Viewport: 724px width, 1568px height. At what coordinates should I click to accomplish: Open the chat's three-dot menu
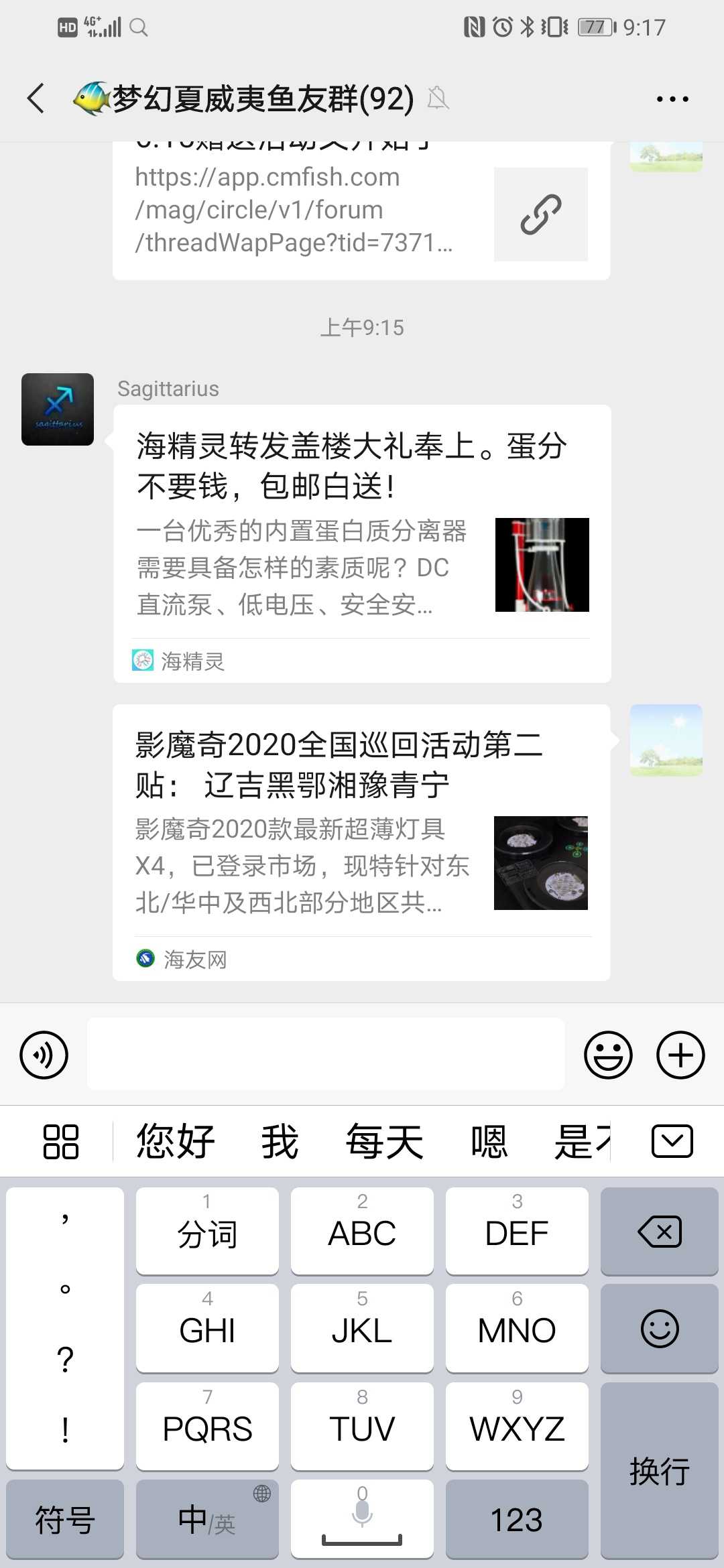672,99
